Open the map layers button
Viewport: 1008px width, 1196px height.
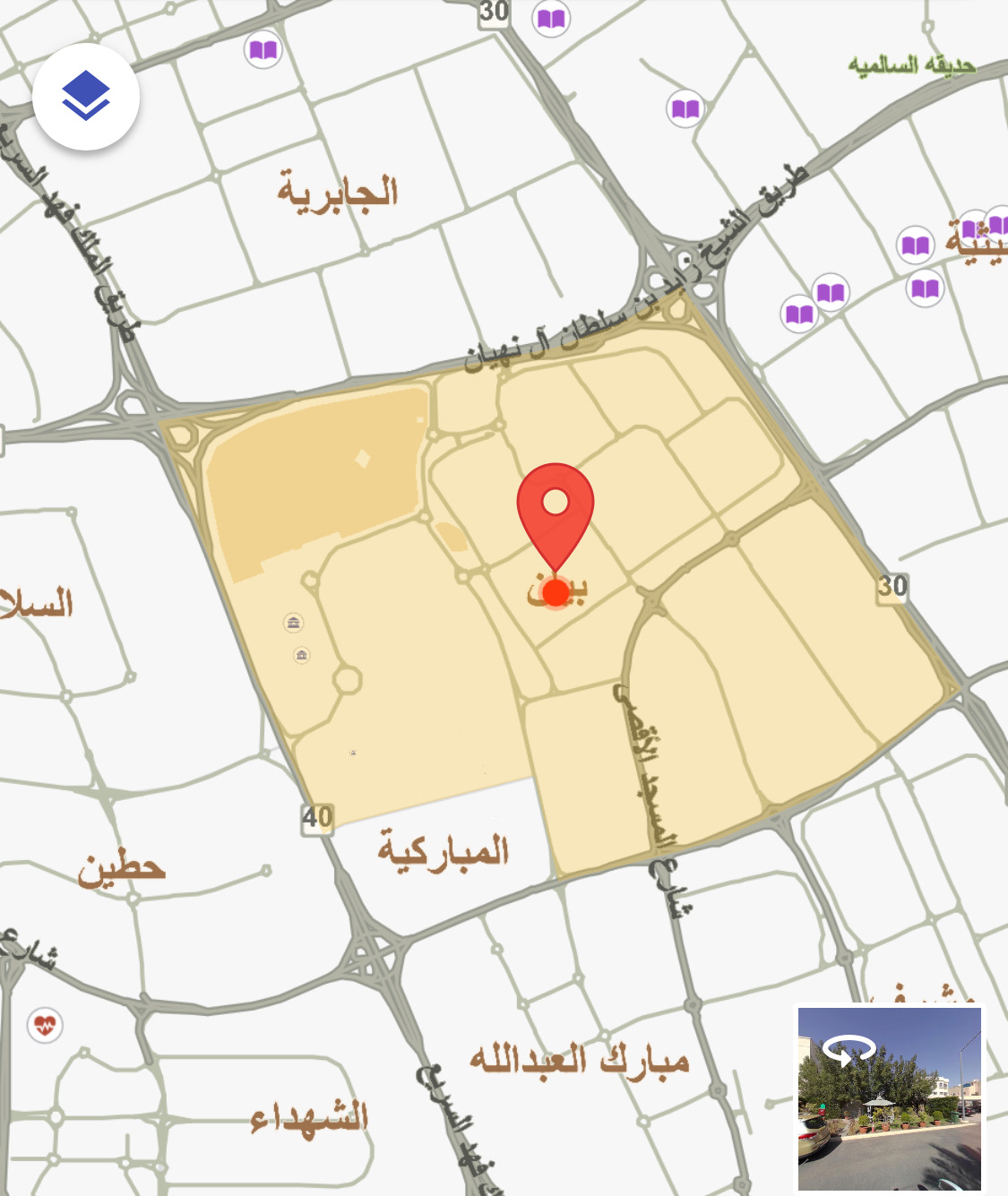(86, 96)
